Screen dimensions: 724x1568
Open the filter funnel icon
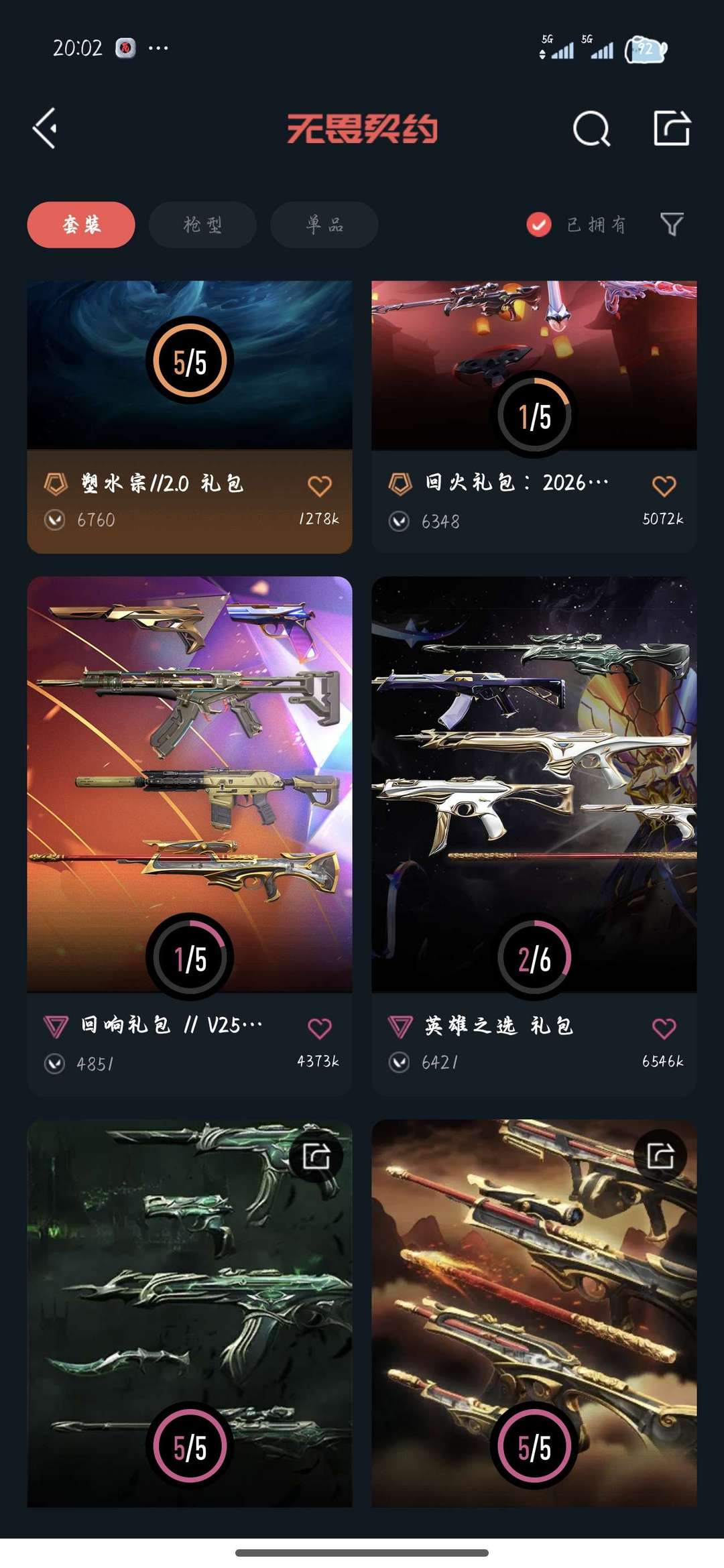[672, 225]
